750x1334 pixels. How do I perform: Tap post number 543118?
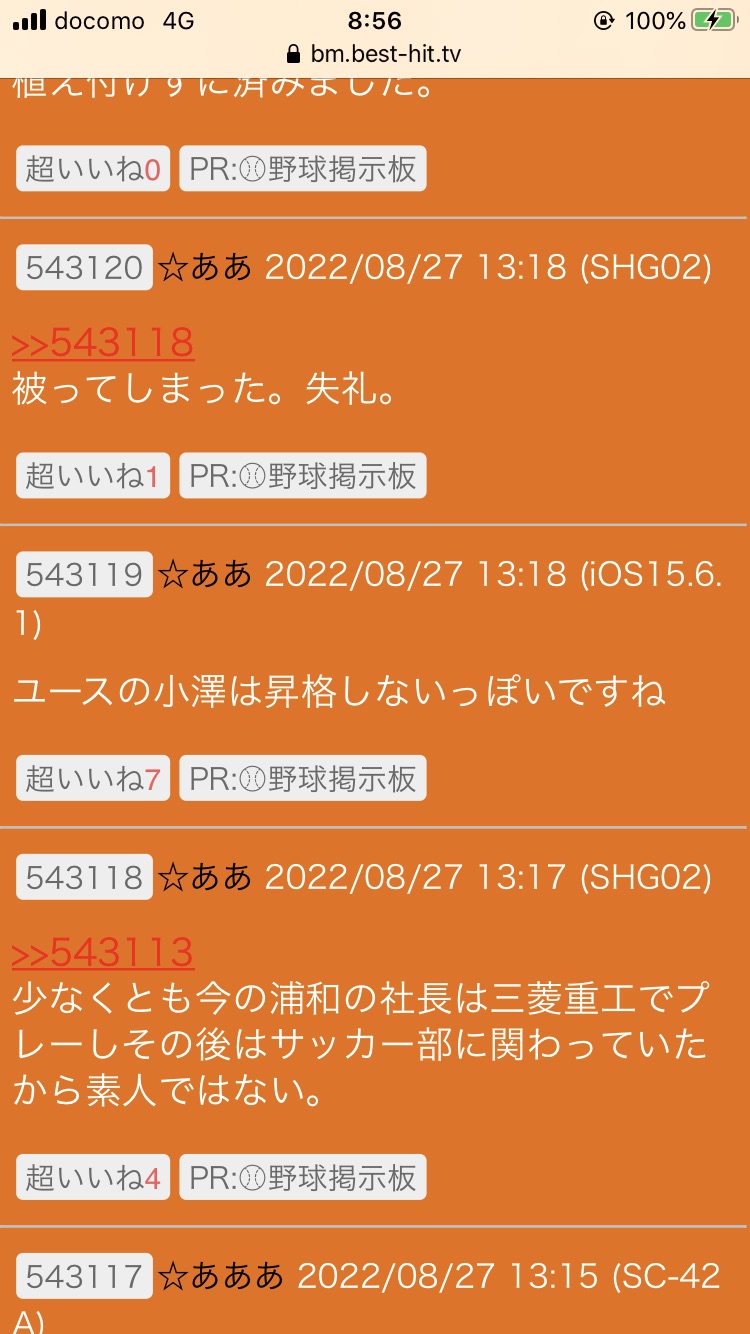tap(85, 877)
